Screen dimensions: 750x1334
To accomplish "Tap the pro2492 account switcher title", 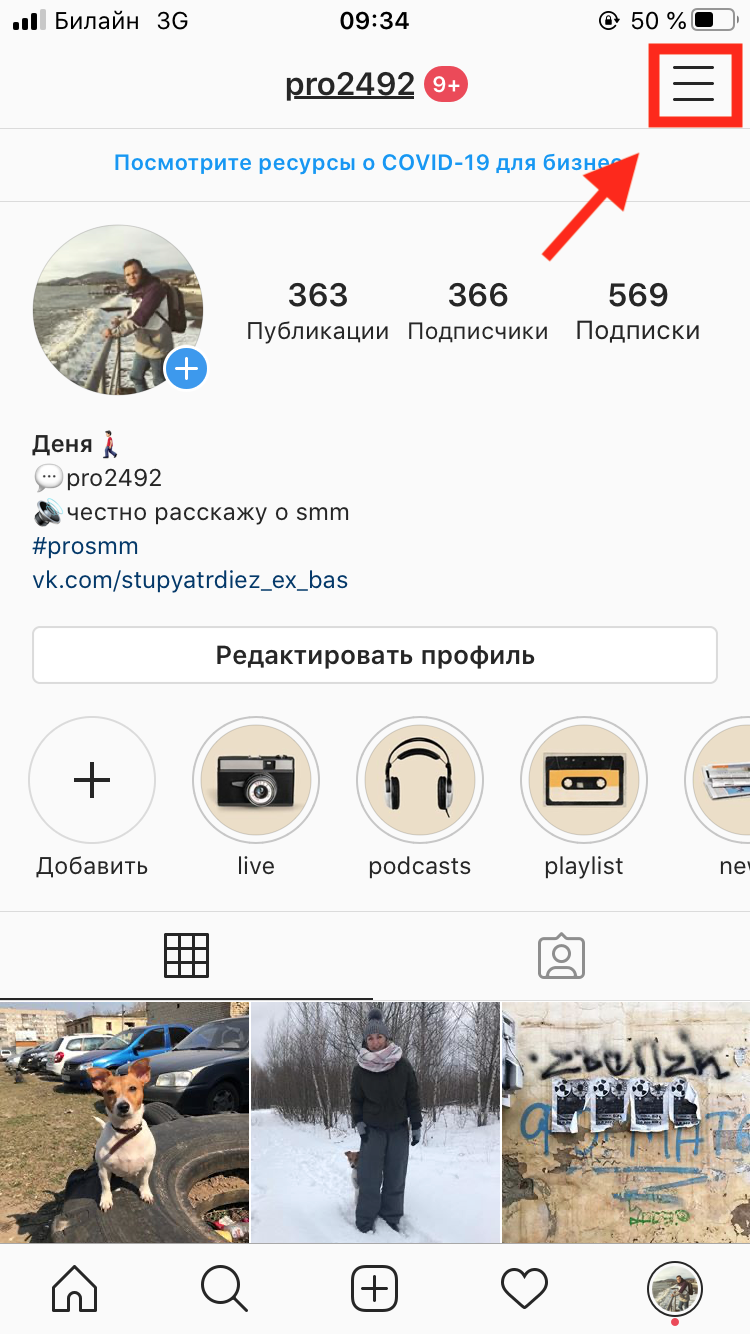I will 350,85.
